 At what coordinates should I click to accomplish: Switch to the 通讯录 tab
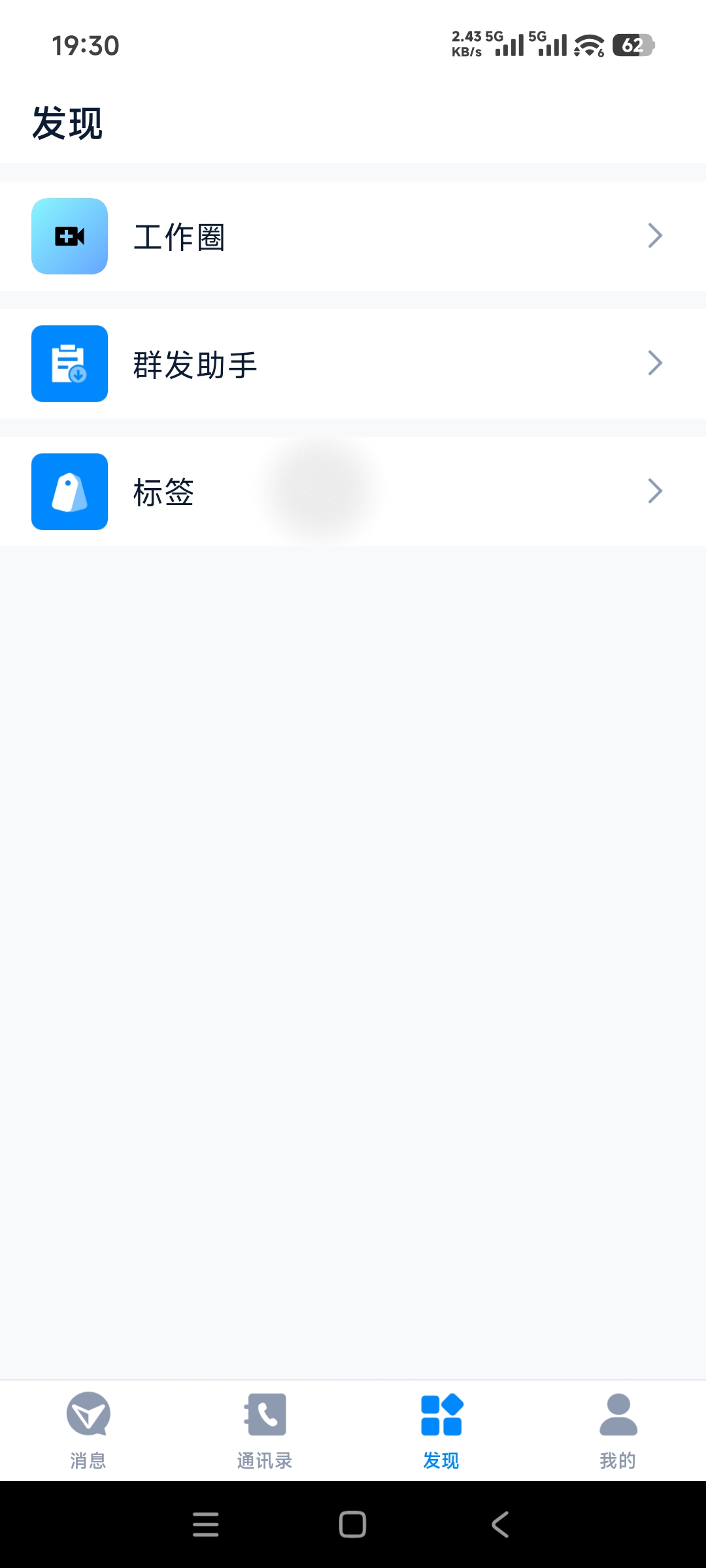(265, 1431)
